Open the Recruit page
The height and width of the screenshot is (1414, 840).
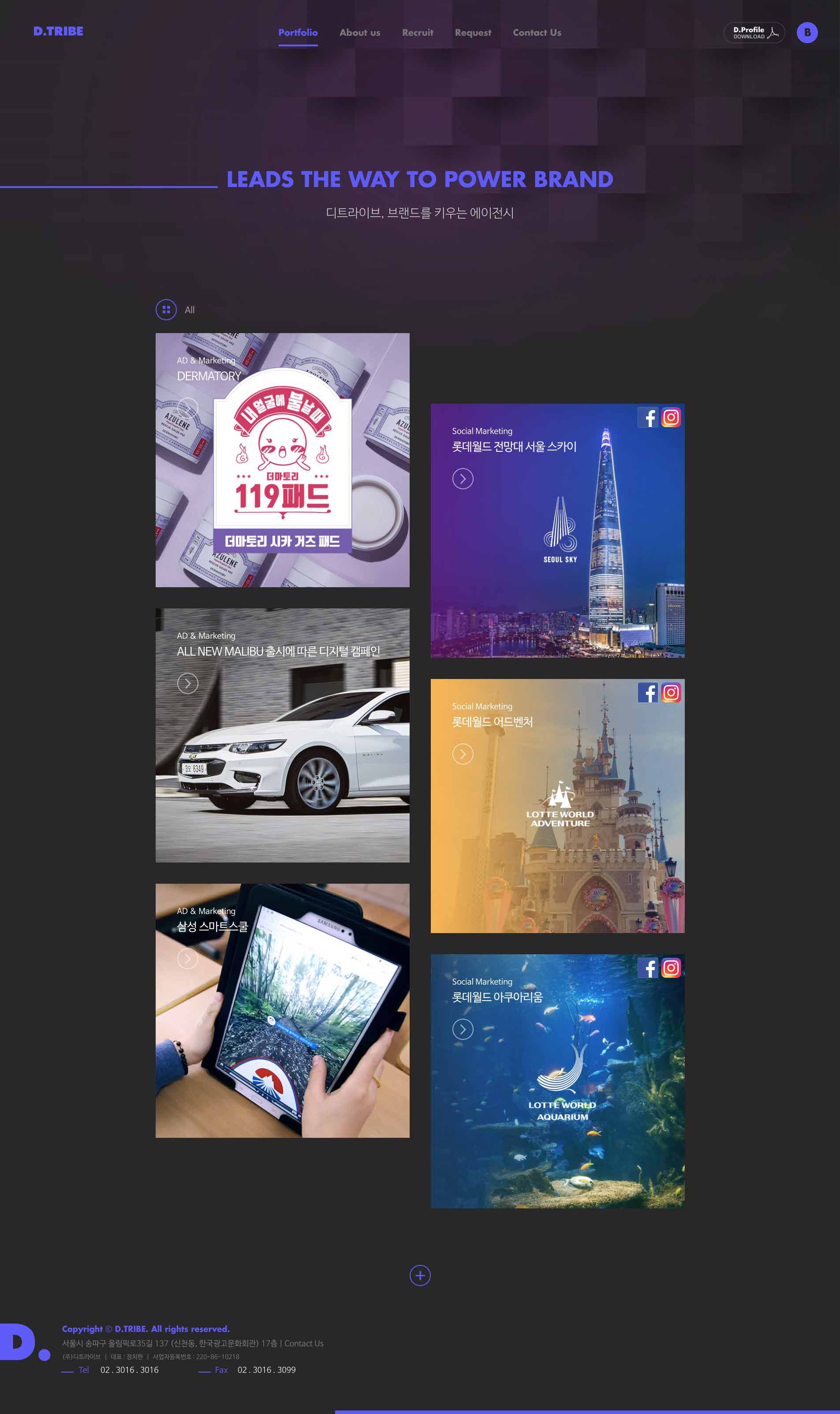click(417, 32)
